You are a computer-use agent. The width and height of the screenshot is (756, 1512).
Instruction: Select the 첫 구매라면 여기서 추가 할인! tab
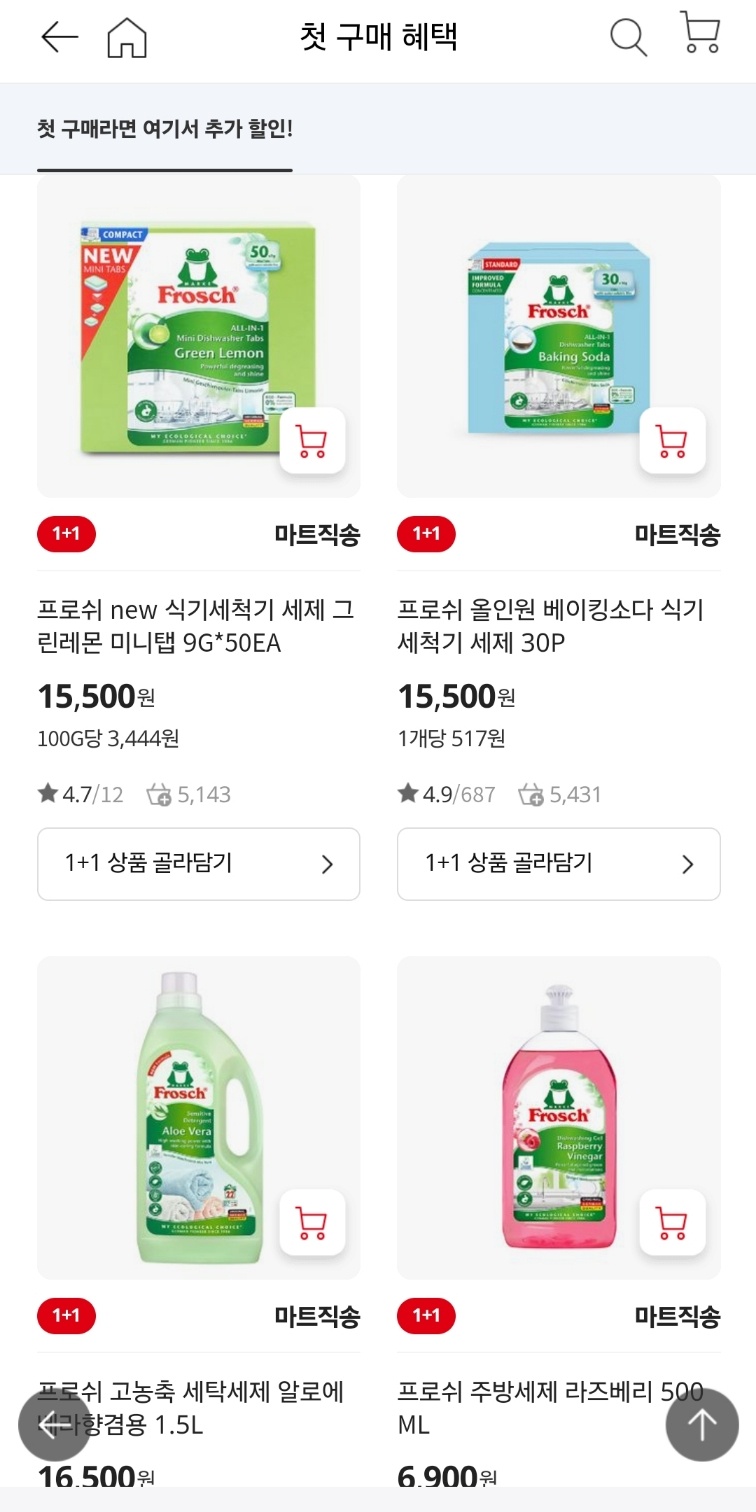click(165, 129)
